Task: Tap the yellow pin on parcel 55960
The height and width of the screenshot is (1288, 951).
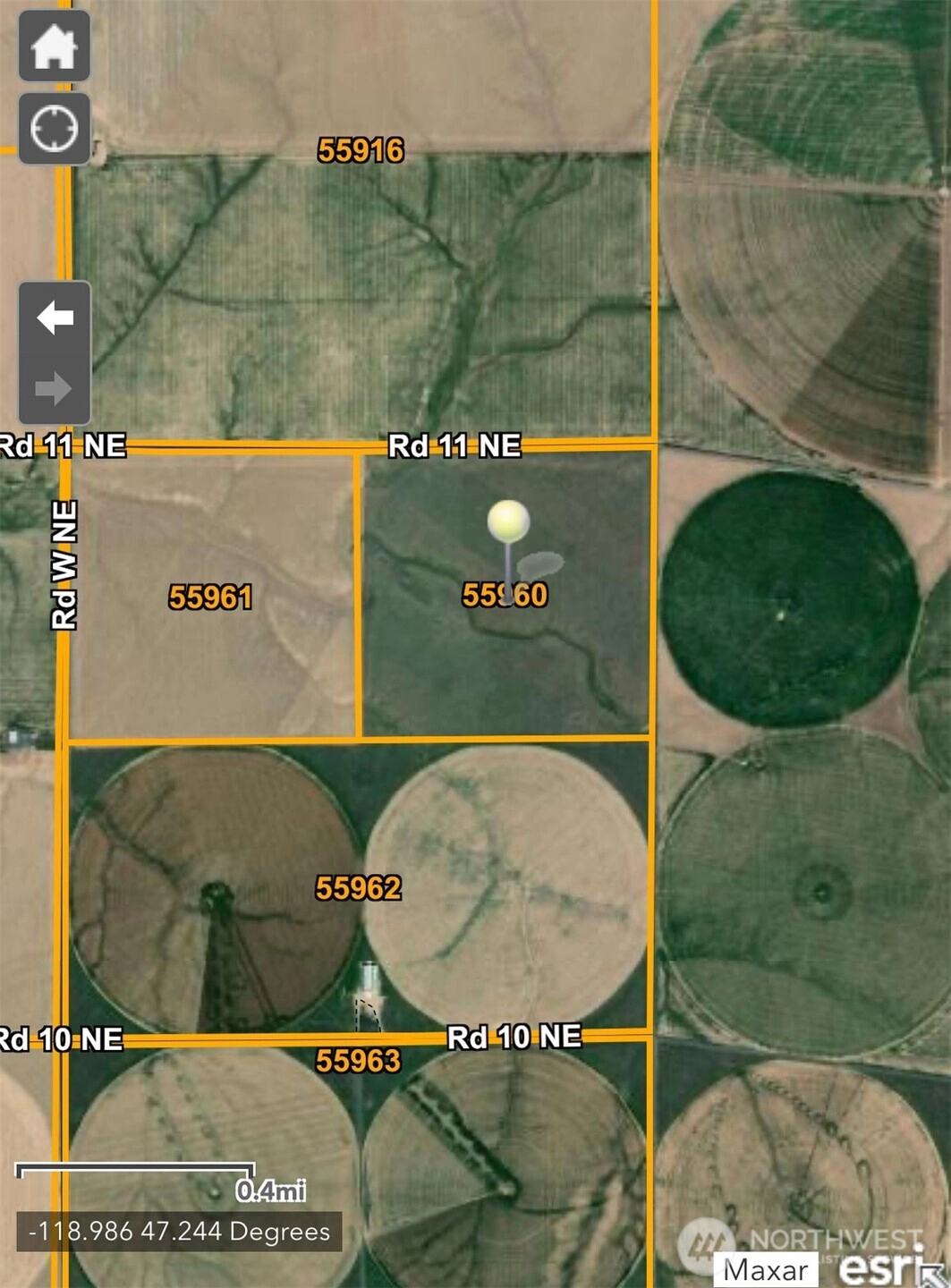Action: coord(508,522)
